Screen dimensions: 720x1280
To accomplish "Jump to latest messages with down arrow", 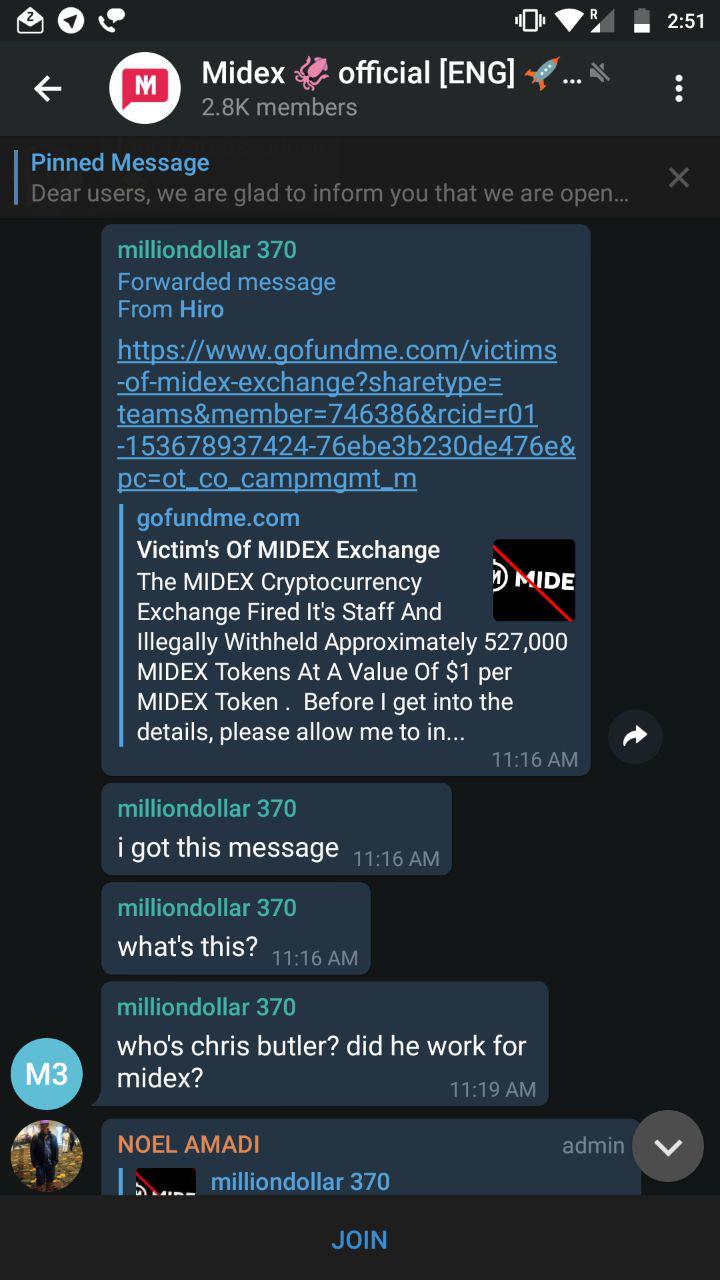I will 667,1146.
